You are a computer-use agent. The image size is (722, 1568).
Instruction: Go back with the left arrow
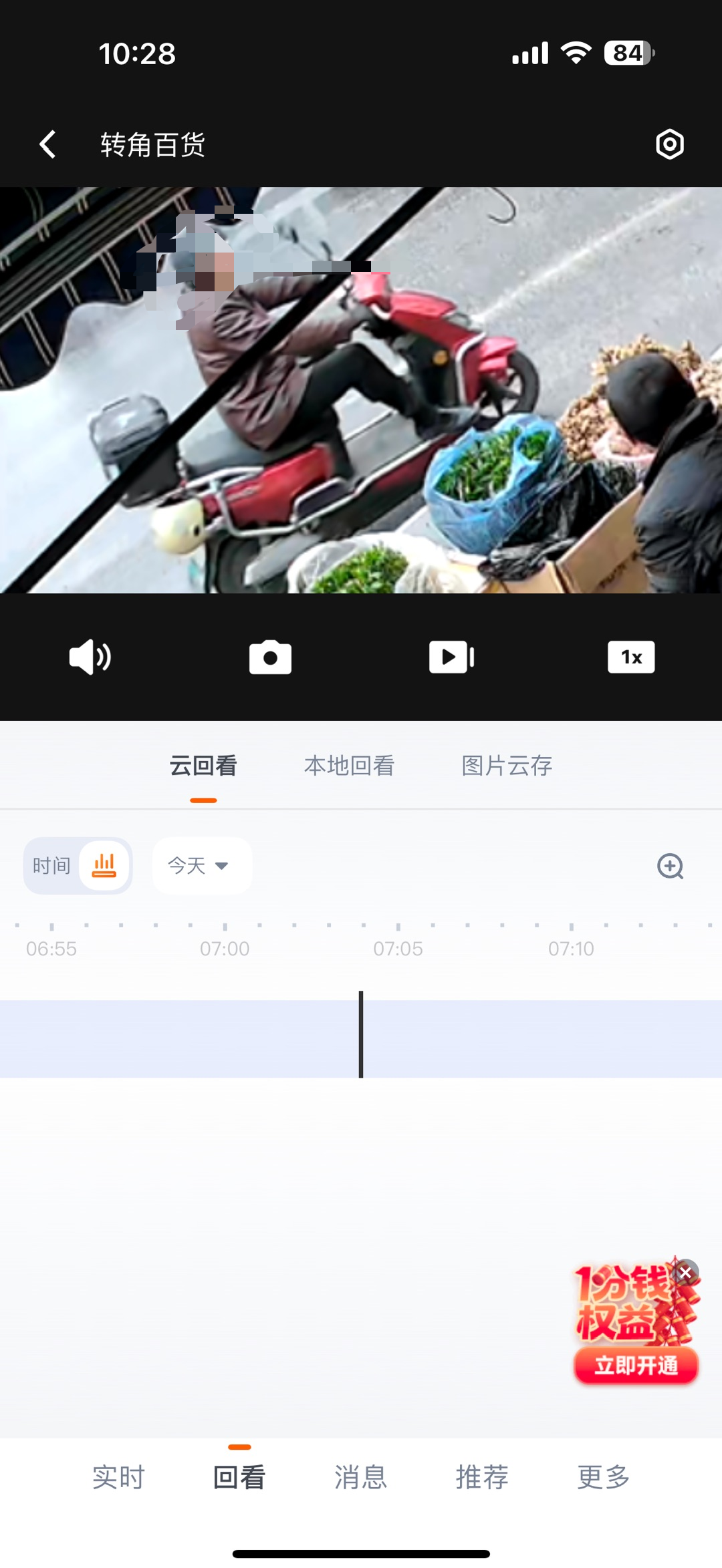click(47, 144)
